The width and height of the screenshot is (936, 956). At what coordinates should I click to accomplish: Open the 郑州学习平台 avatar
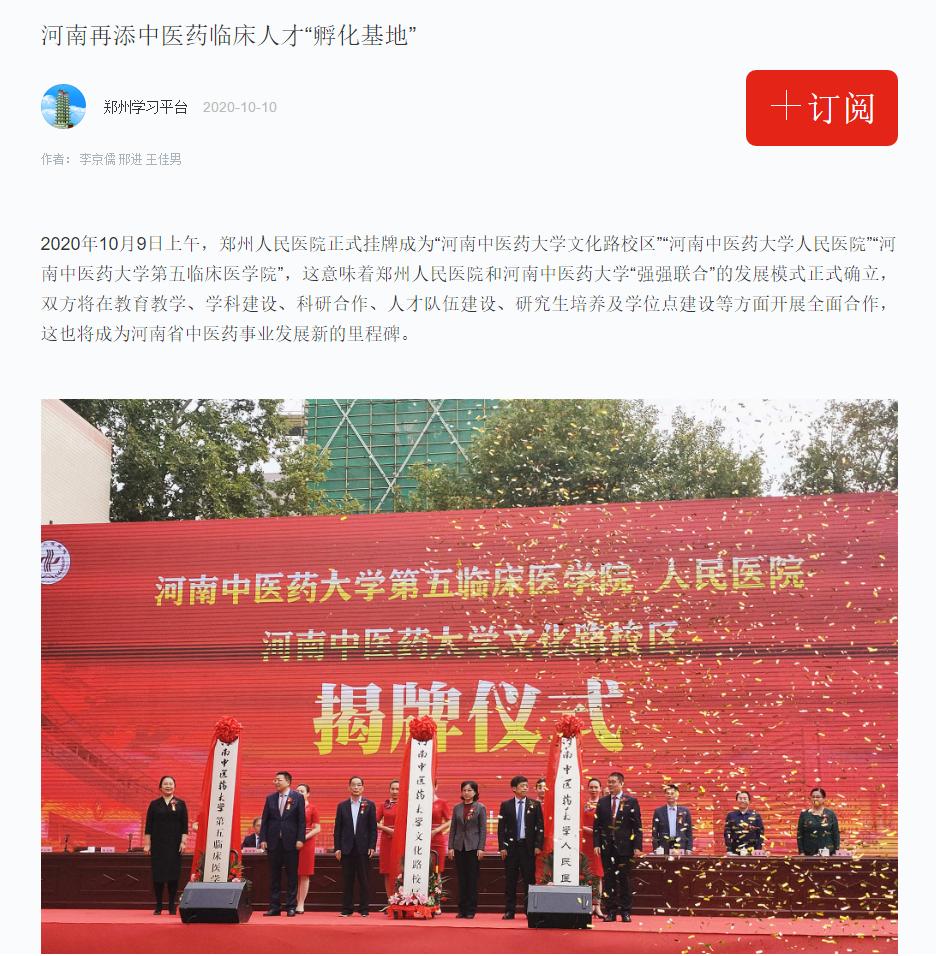tap(63, 107)
